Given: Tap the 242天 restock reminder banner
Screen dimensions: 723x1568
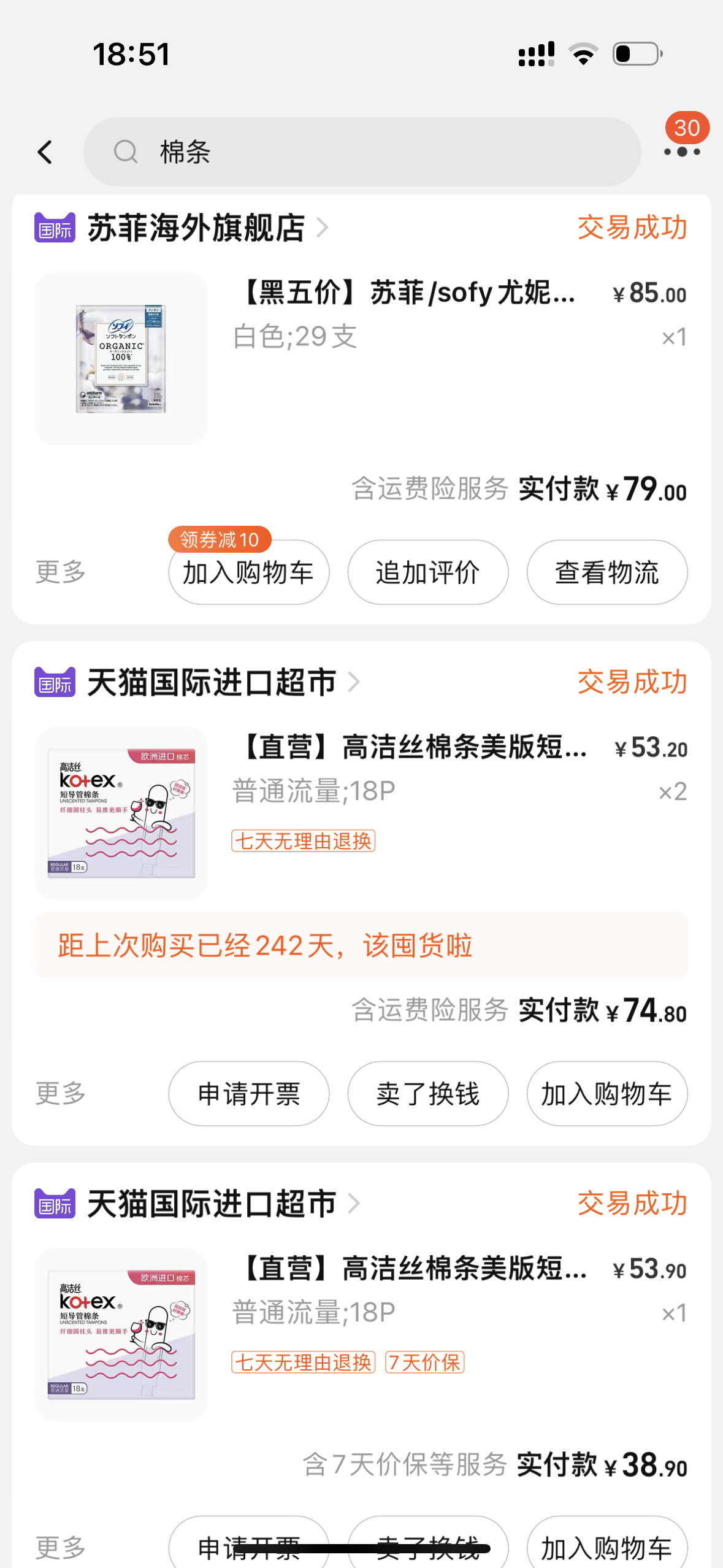Looking at the screenshot, I should click(x=361, y=945).
